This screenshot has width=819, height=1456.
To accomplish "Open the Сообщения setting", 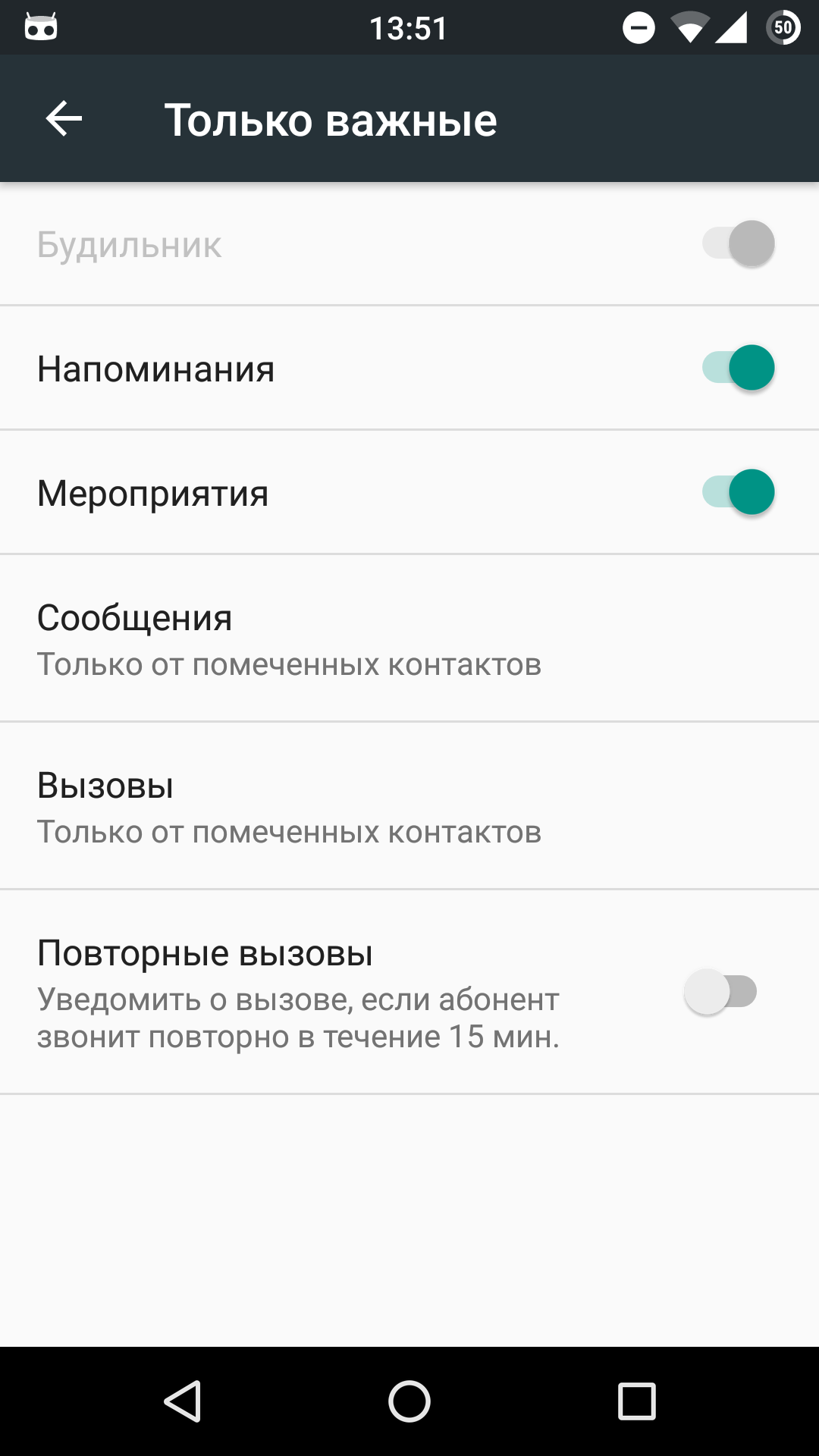I will pyautogui.click(x=288, y=639).
